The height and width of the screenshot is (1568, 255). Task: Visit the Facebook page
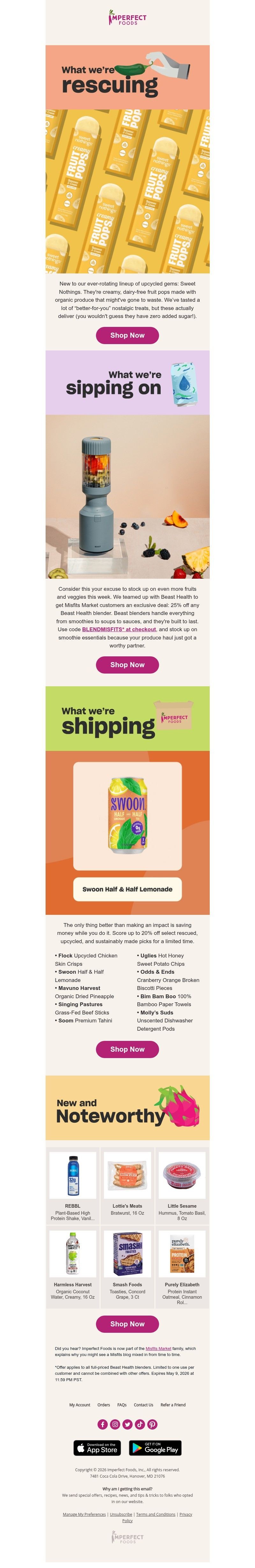coord(103,1424)
